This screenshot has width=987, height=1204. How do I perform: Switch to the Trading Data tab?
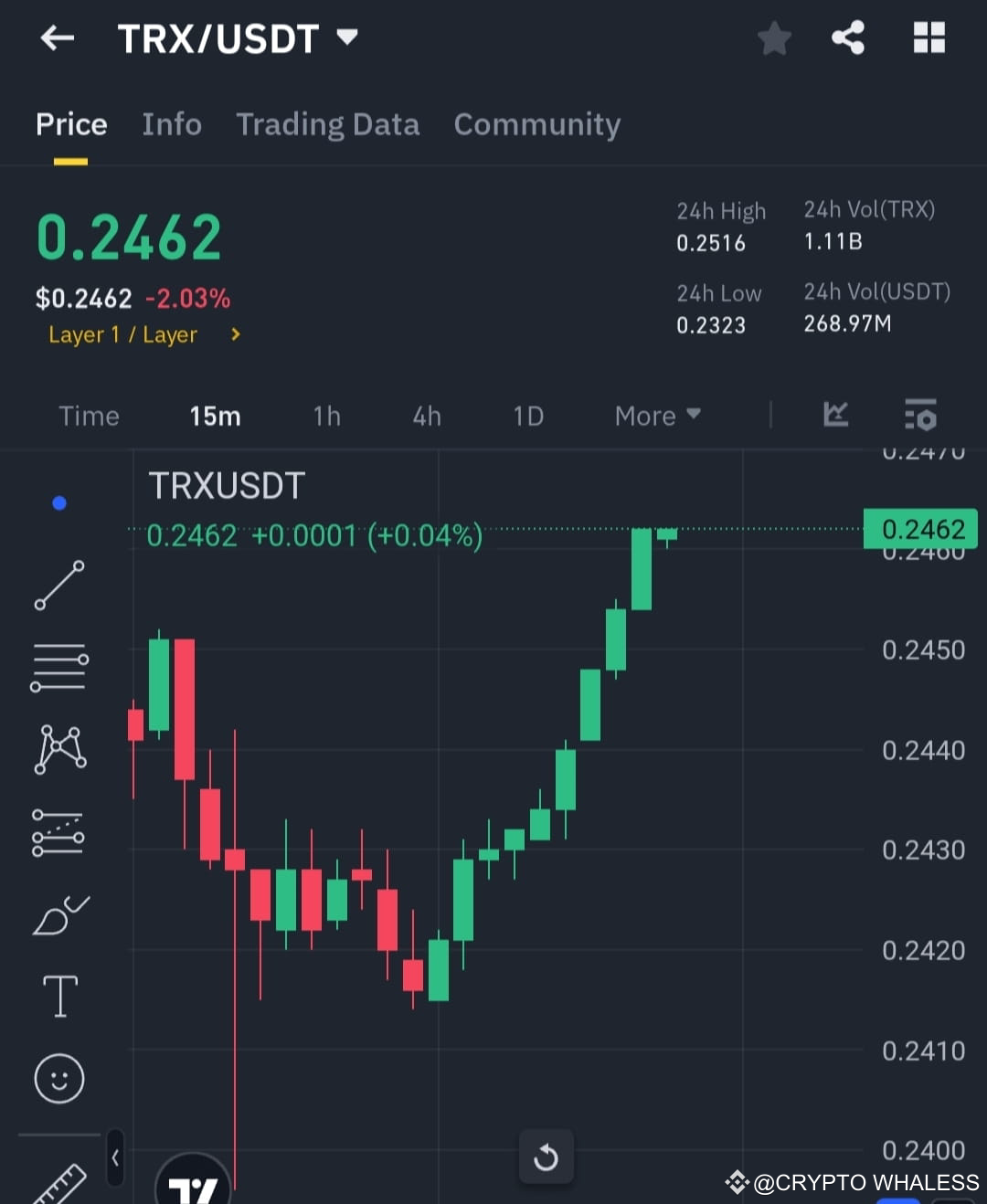click(x=328, y=125)
